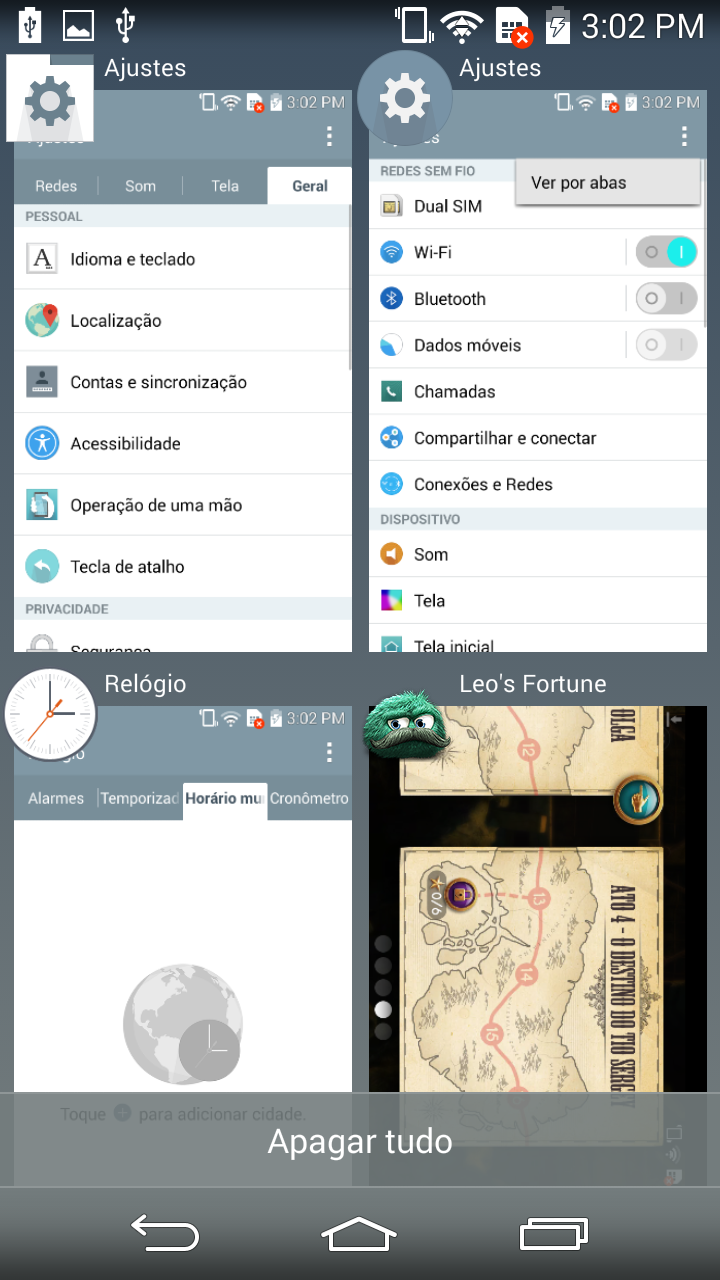Tap Apagar tudo to clear recent apps

[x=360, y=1141]
